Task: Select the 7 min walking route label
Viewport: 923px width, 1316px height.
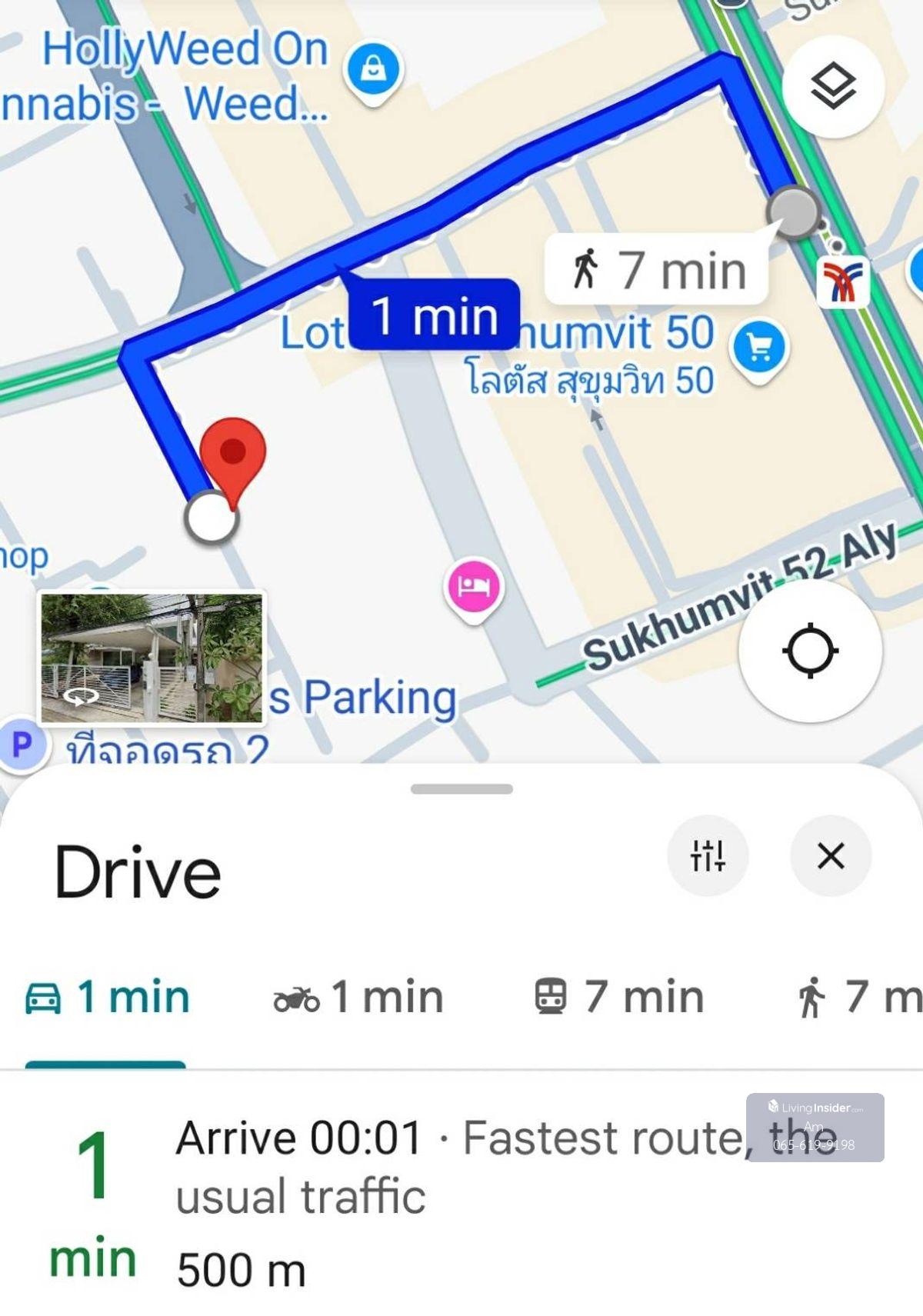Action: click(x=656, y=270)
